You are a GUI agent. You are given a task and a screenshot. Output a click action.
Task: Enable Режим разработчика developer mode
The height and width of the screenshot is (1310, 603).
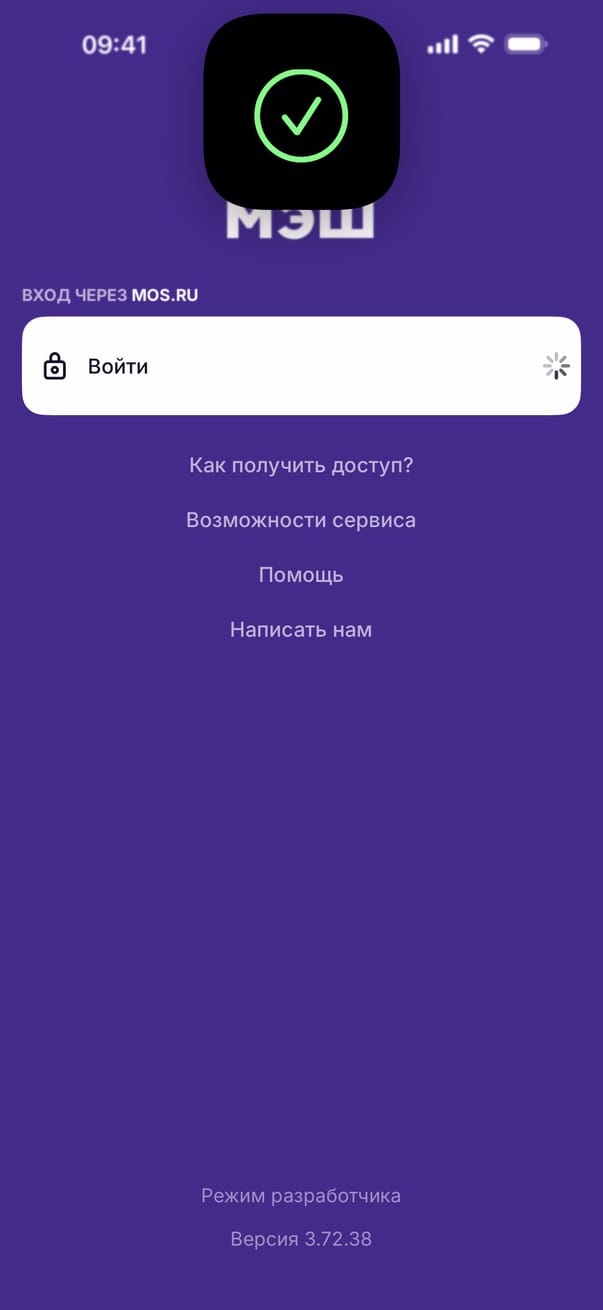301,1195
